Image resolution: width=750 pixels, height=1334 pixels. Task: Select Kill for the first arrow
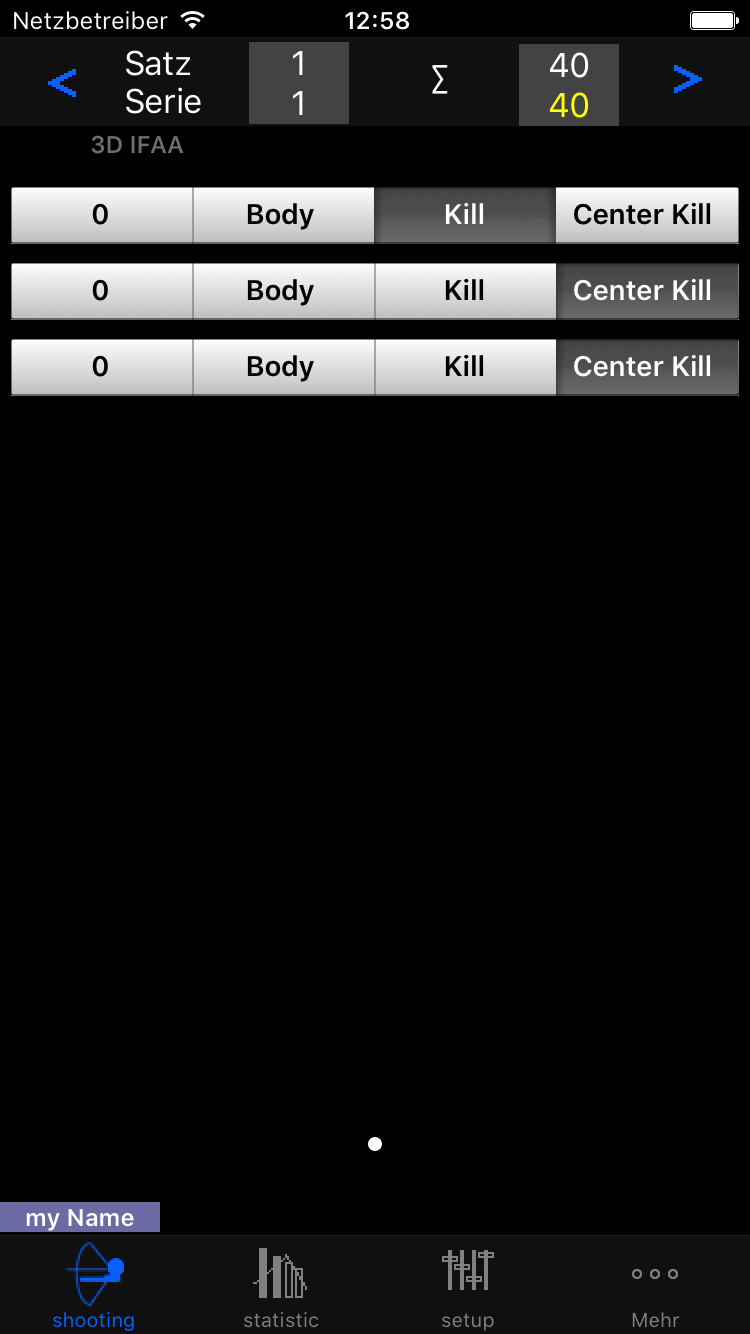[x=465, y=215]
